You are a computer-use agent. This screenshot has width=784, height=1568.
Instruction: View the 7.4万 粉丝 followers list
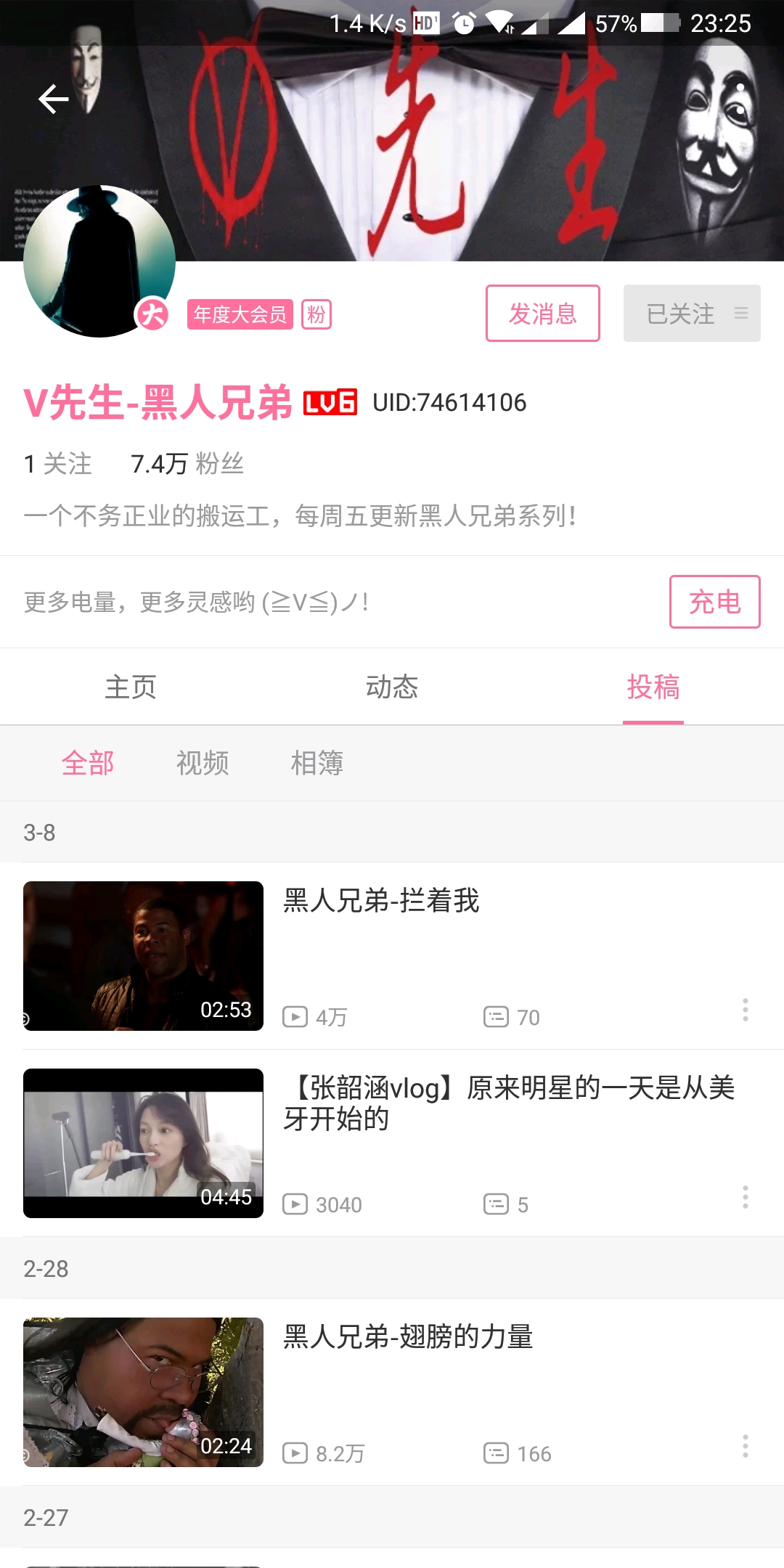coord(187,464)
